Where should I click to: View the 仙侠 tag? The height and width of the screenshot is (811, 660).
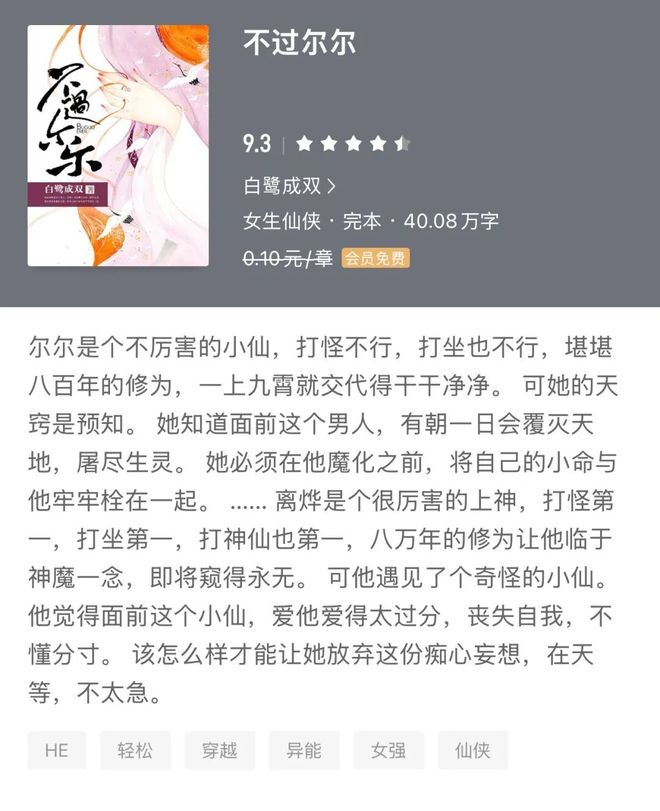tap(472, 750)
